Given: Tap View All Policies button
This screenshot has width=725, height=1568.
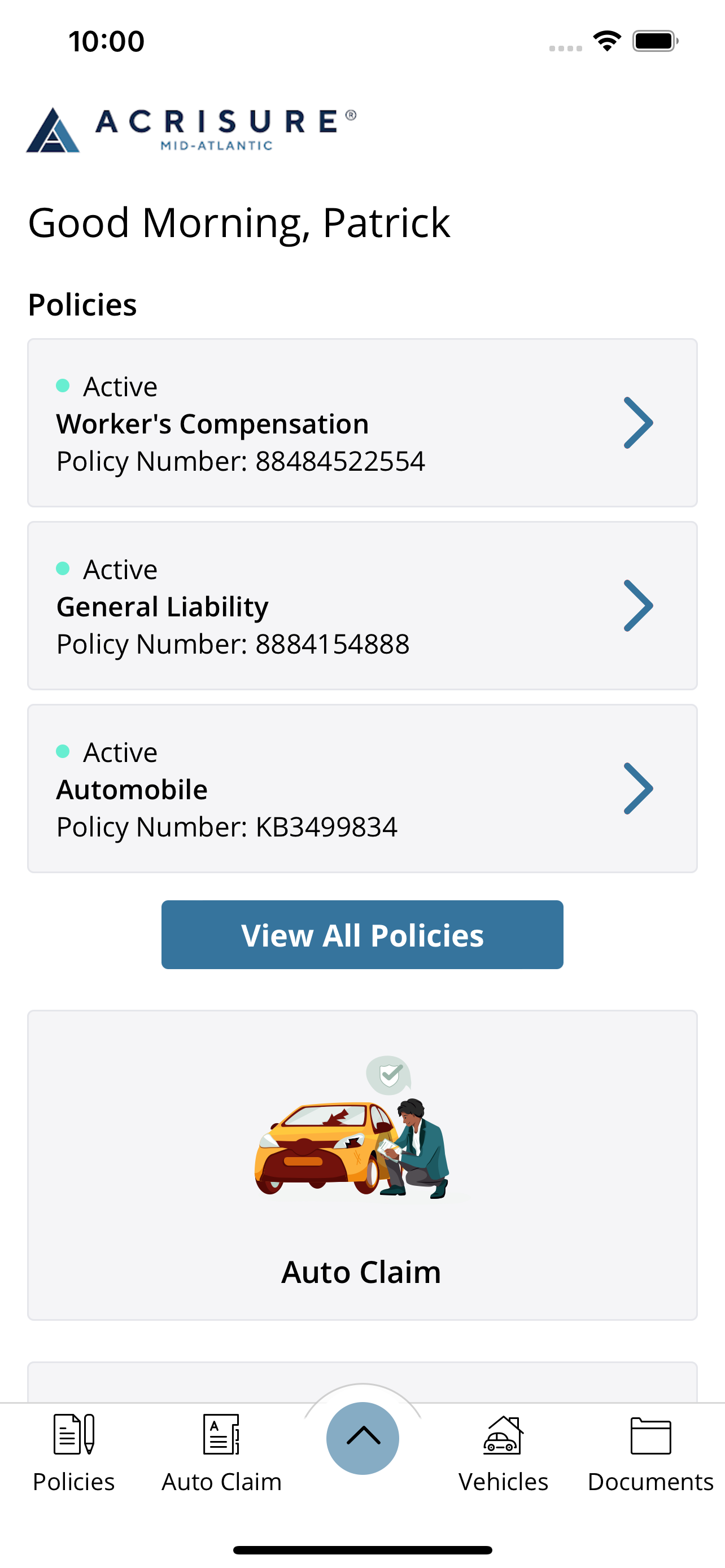Looking at the screenshot, I should [x=362, y=935].
